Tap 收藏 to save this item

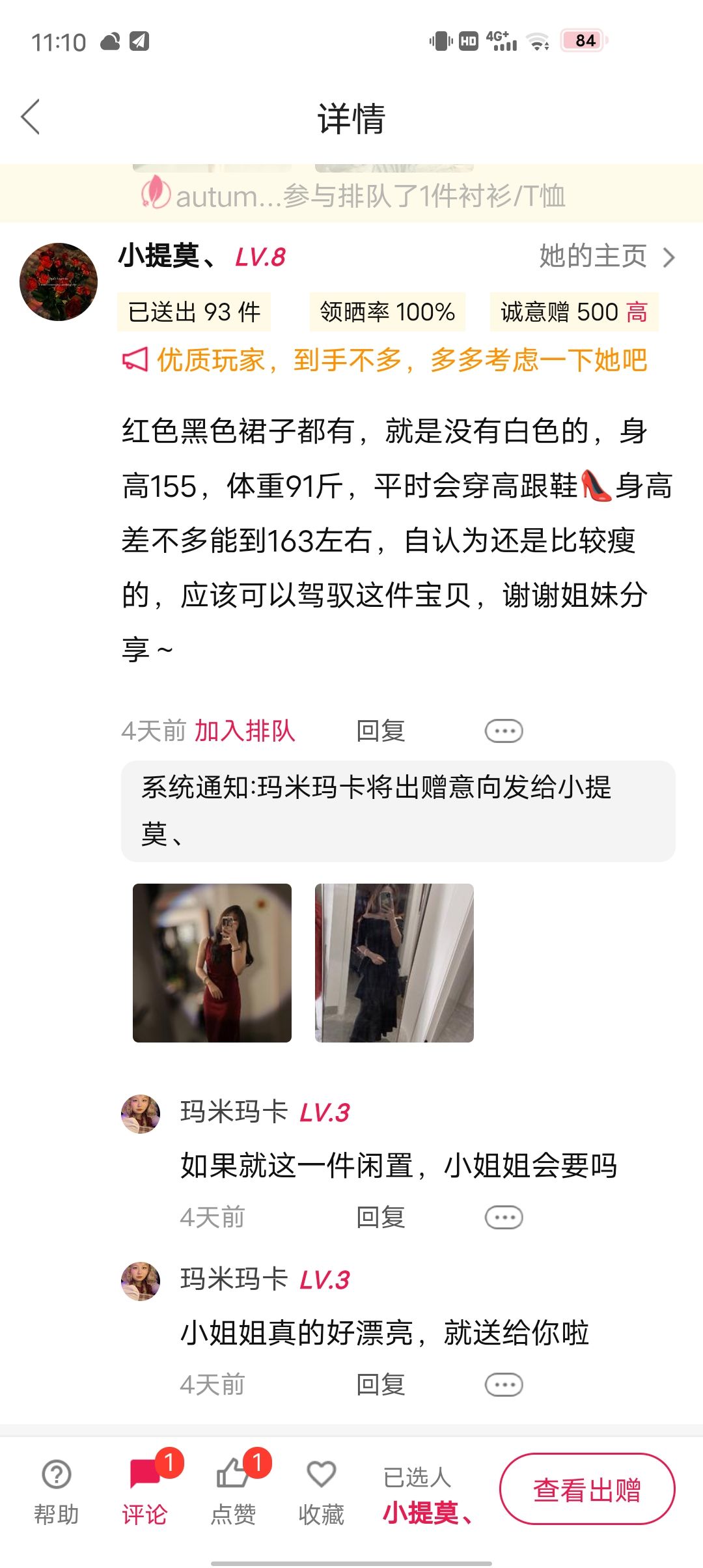coord(322,1491)
